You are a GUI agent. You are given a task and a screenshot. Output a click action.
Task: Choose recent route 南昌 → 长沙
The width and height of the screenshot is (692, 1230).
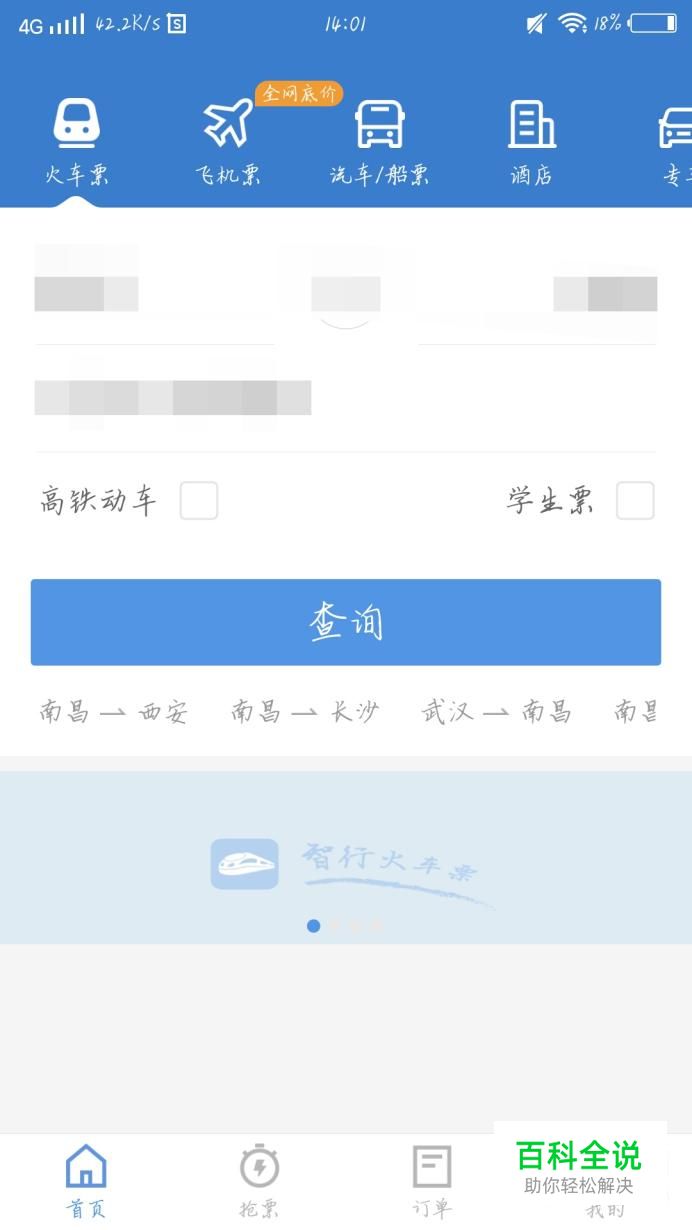(305, 712)
